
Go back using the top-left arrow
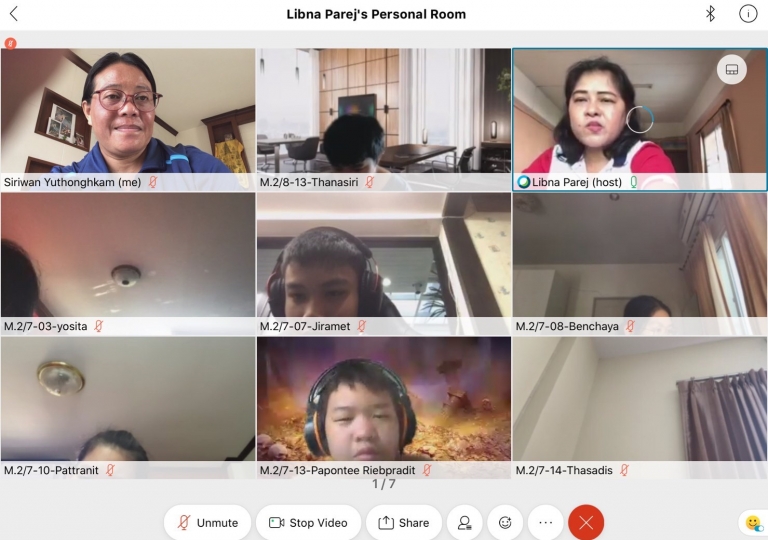pos(14,14)
